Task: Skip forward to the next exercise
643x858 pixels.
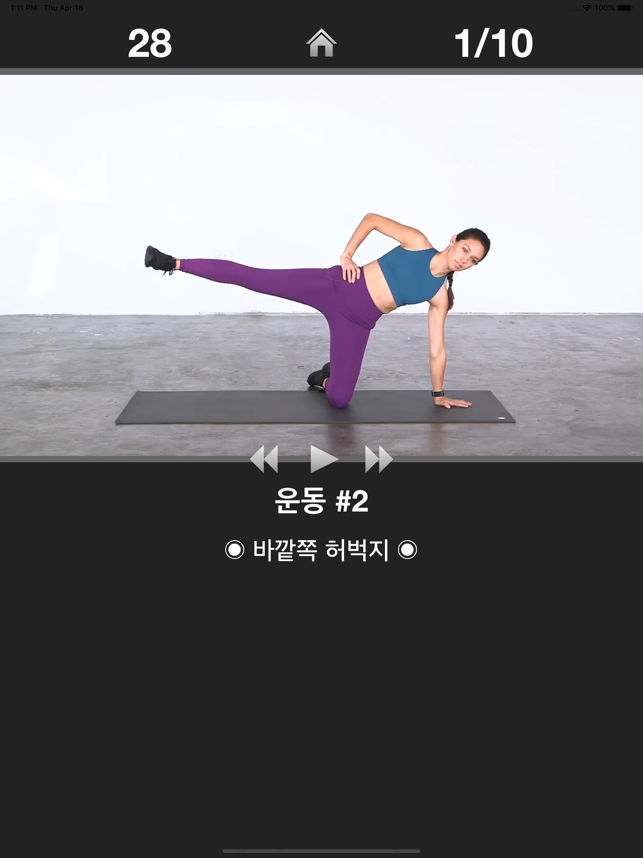Action: pos(379,459)
